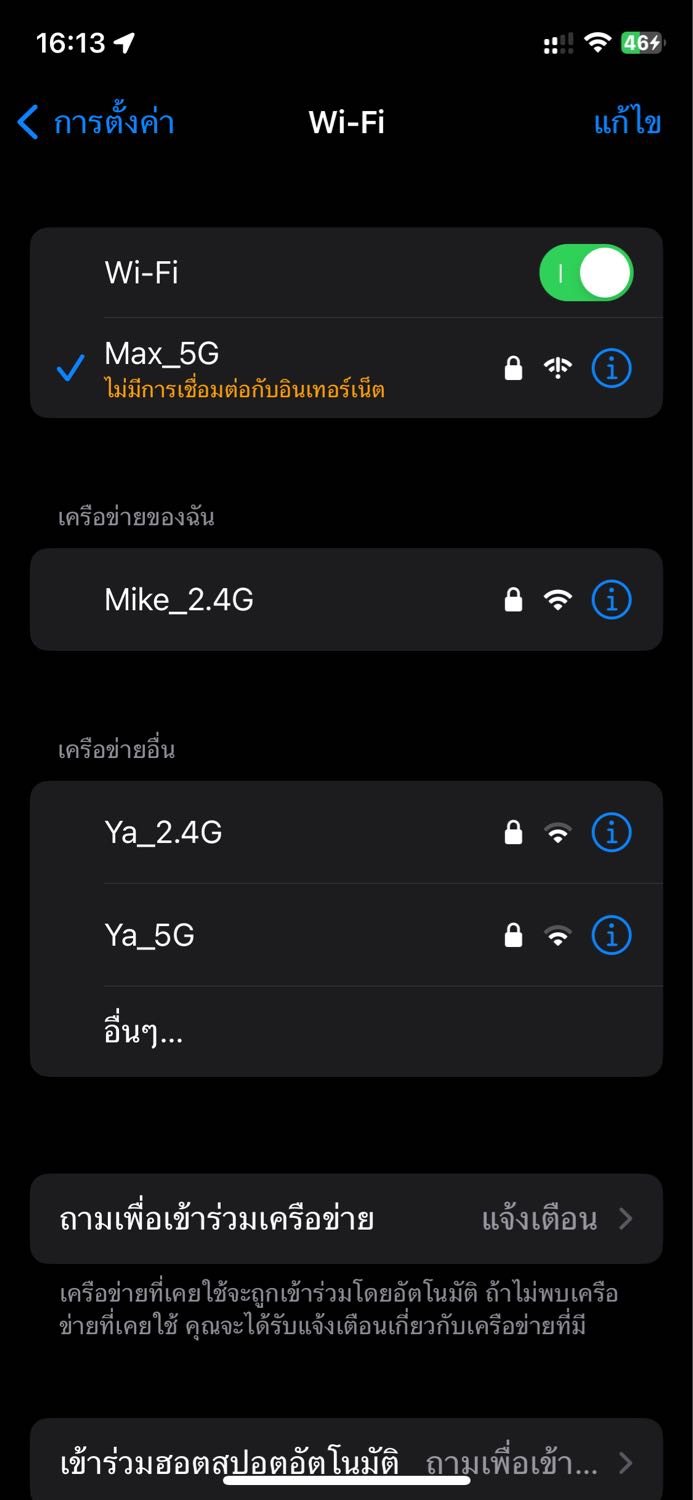Tap แก้ไข to edit networks
The width and height of the screenshot is (693, 1500).
coord(627,123)
